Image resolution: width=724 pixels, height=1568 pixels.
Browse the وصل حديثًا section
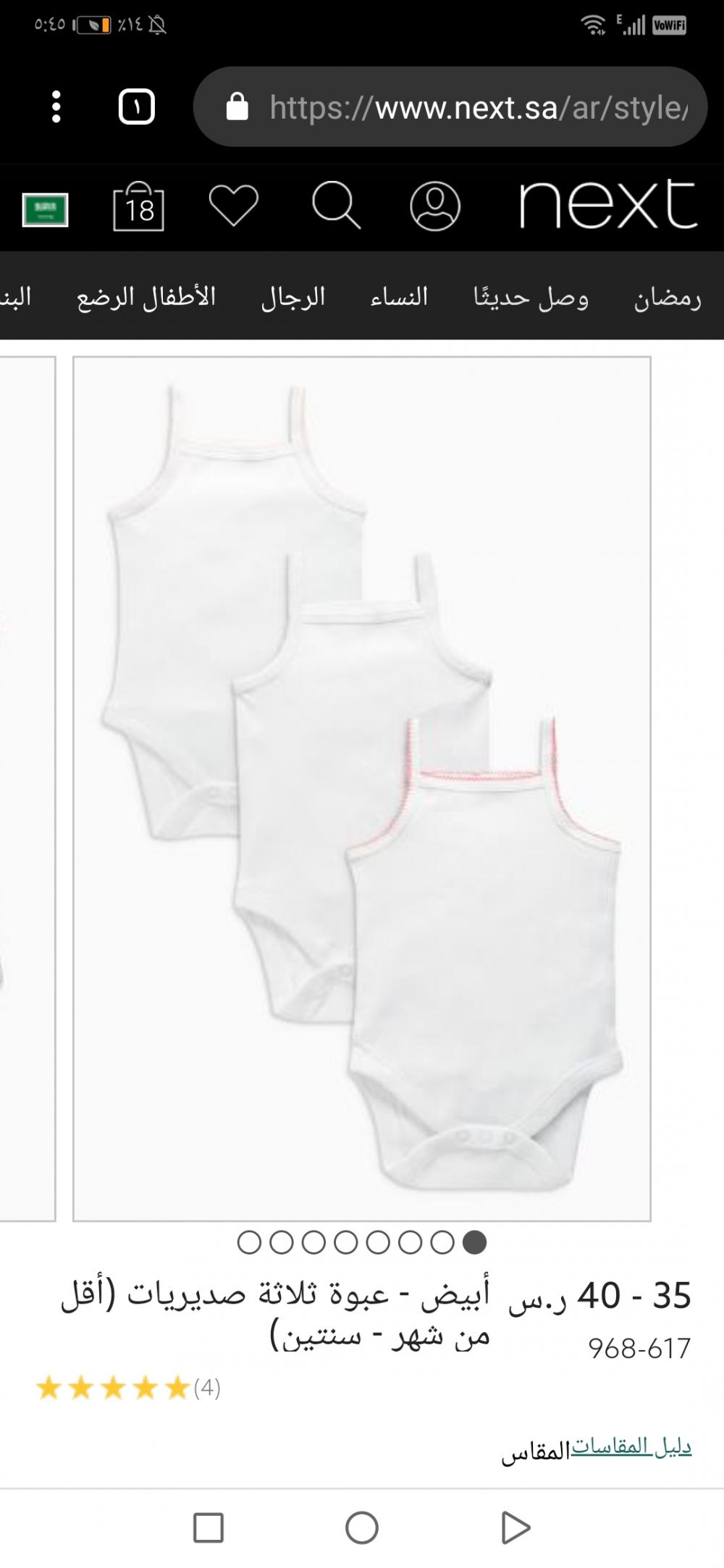(x=531, y=298)
